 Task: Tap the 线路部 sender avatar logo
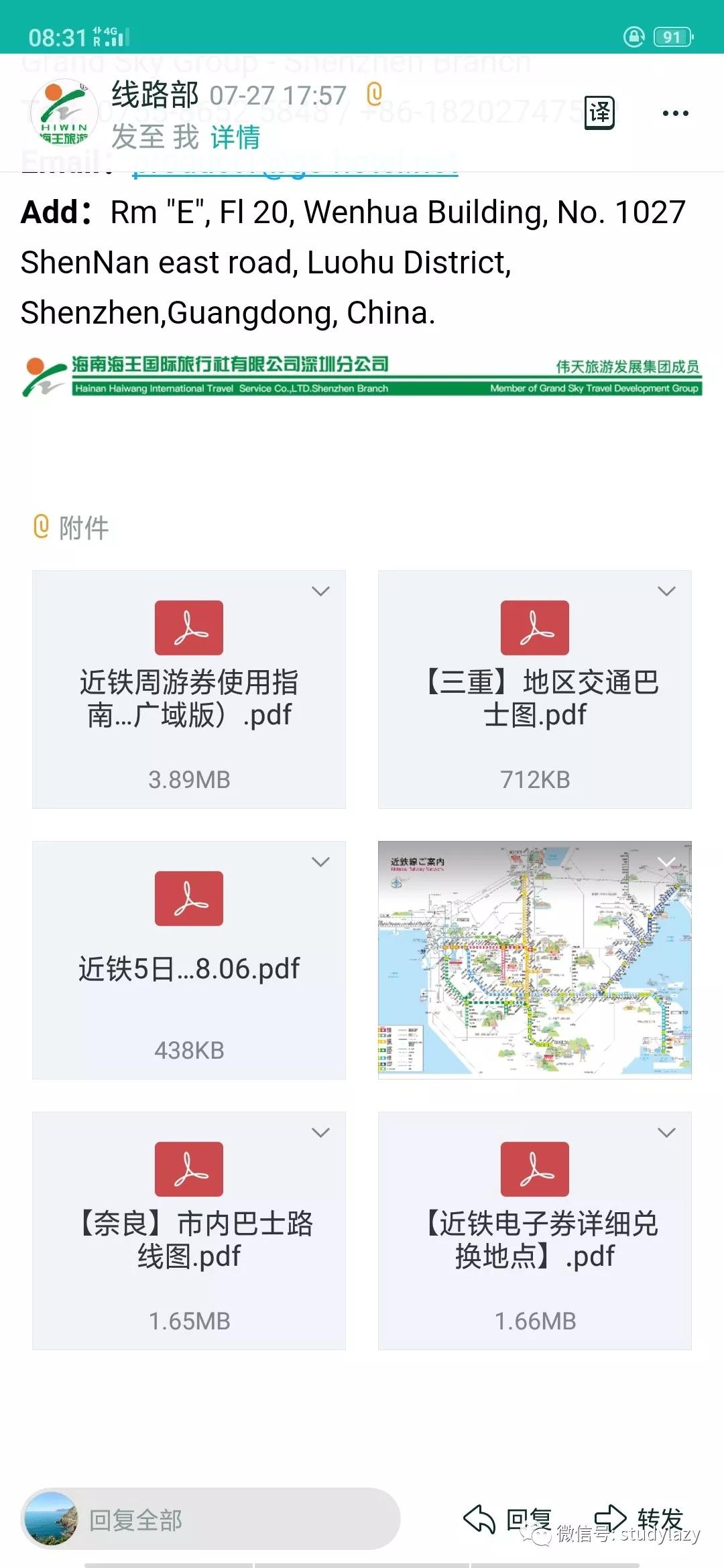click(x=64, y=113)
